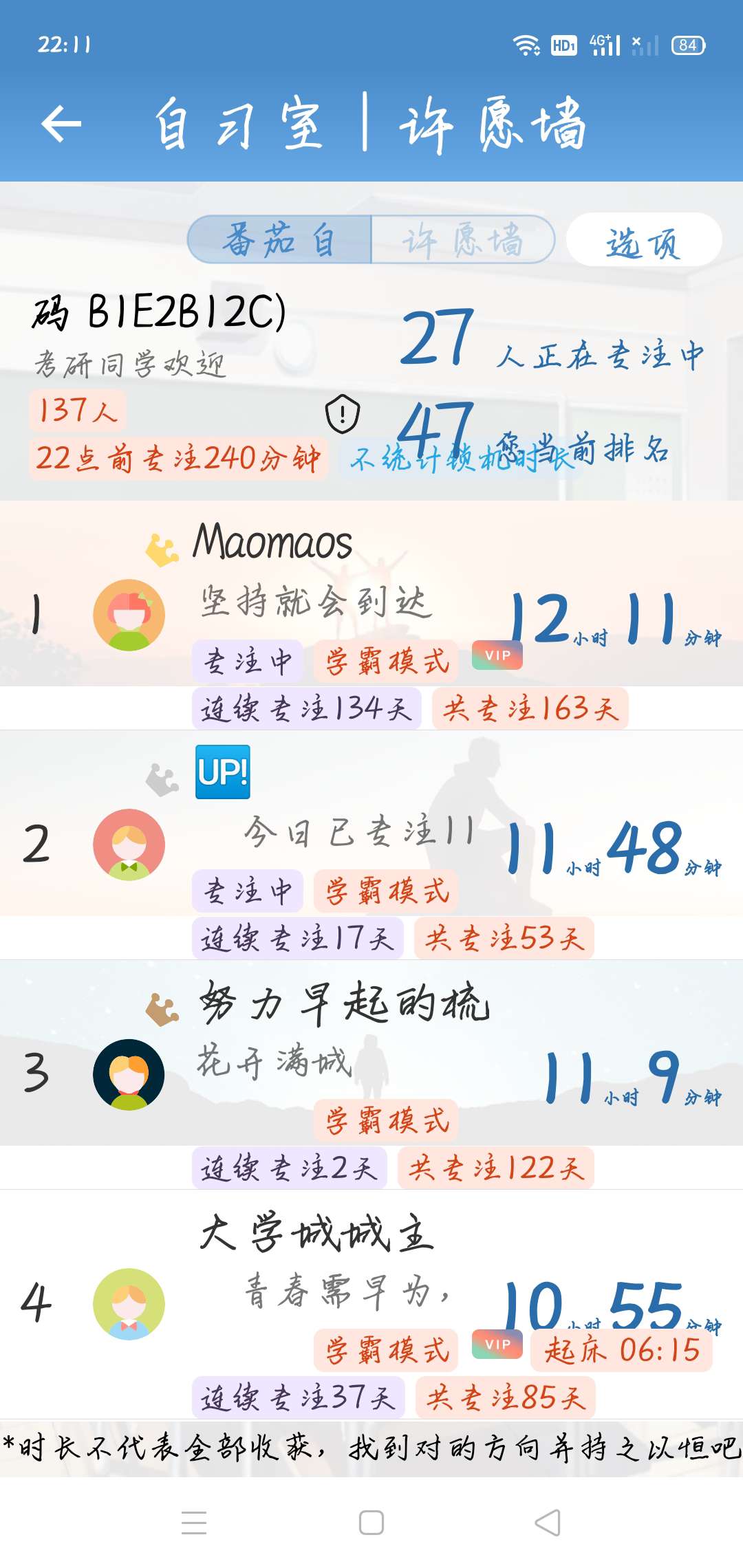Switch to the 番茄自 tab
Viewport: 743px width, 1568px height.
click(x=279, y=240)
